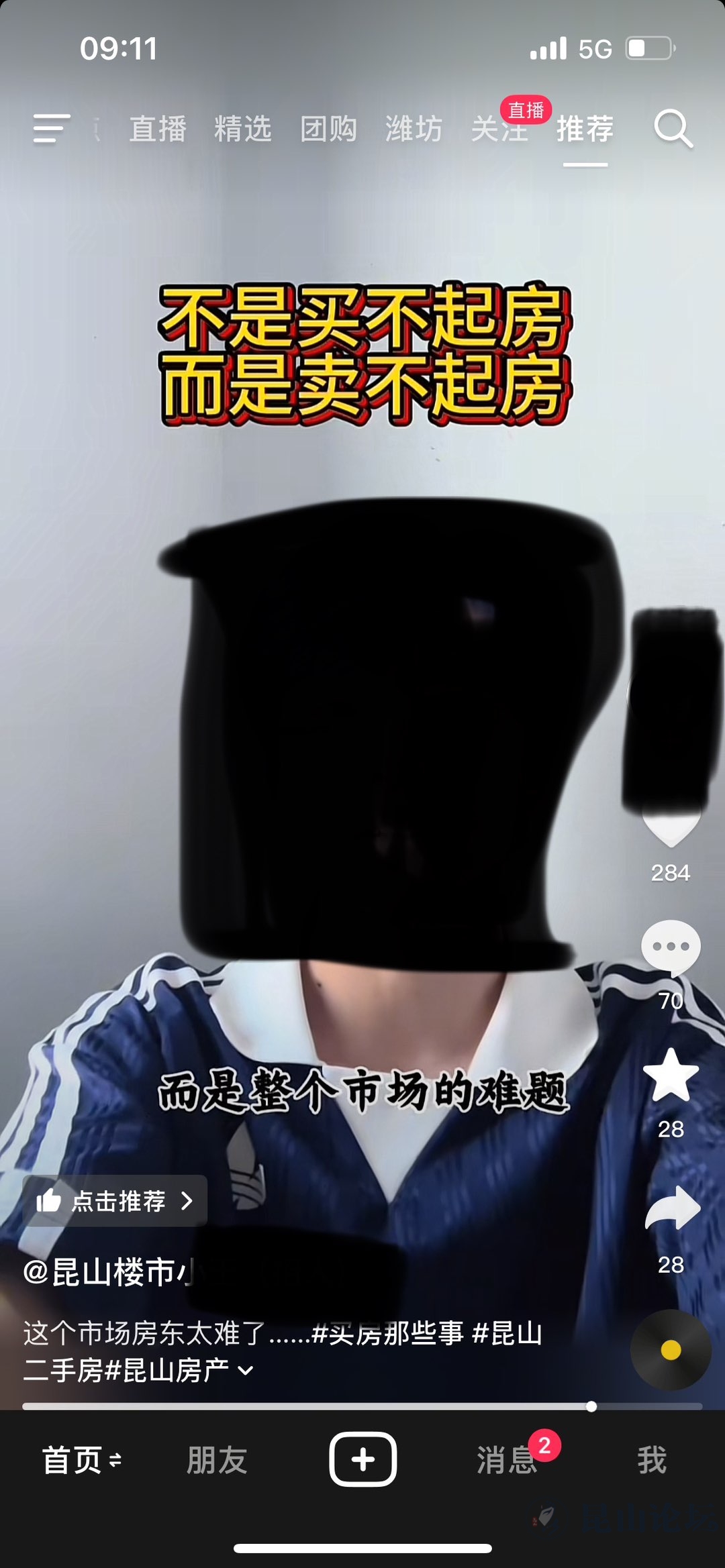This screenshot has height=1568, width=725.
Task: Tap the 点击推荐 button
Action: pos(115,1200)
